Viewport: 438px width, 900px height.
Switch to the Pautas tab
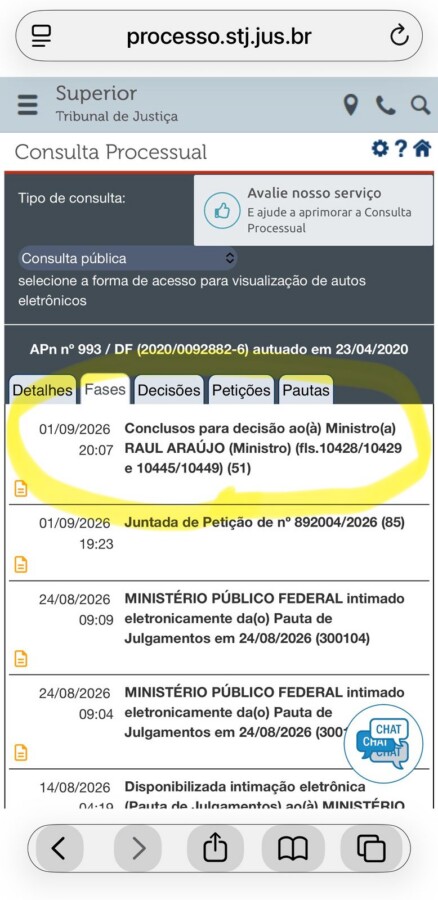[x=306, y=390]
